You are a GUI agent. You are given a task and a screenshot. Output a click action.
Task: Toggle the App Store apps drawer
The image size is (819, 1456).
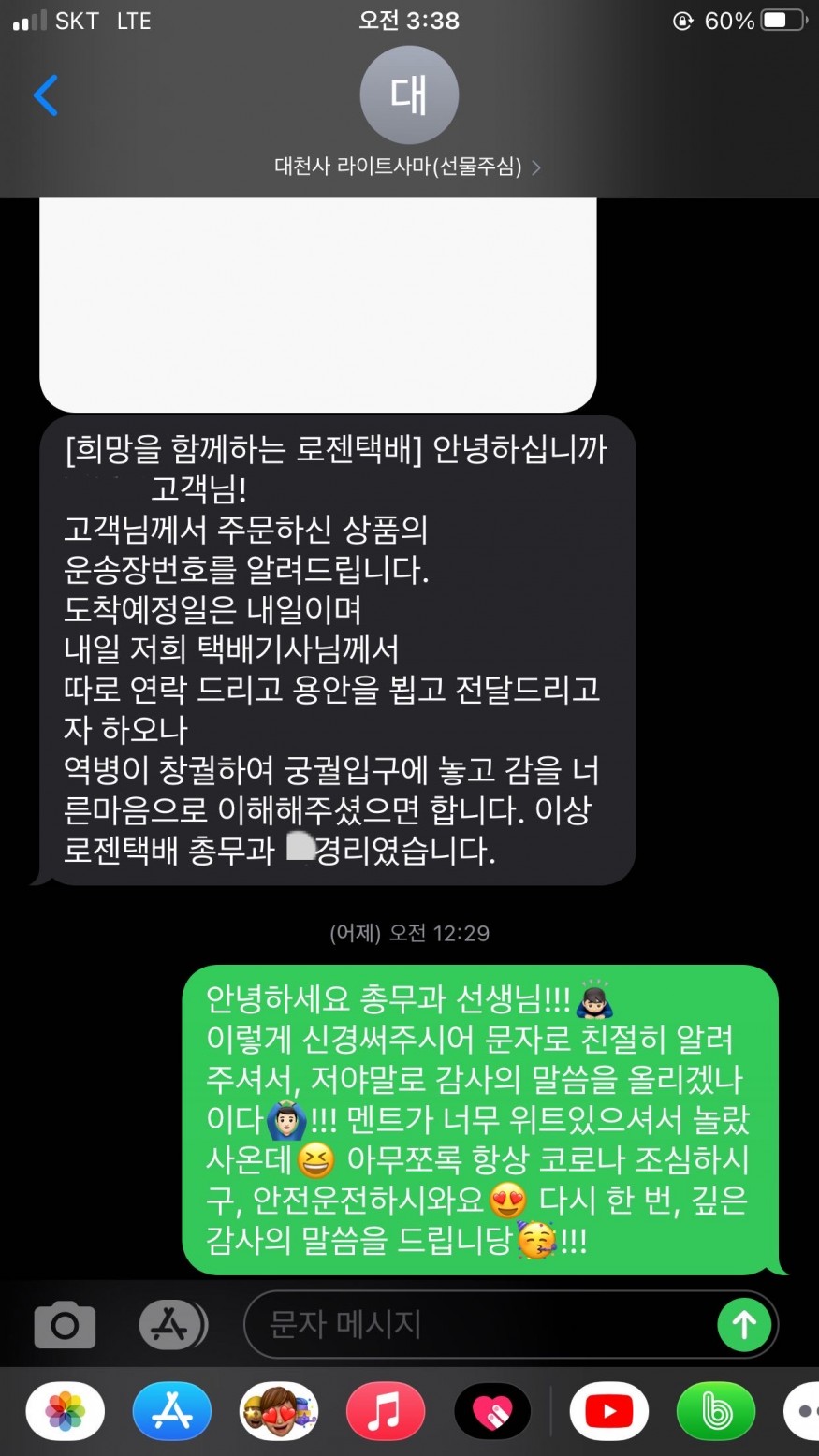(172, 1324)
